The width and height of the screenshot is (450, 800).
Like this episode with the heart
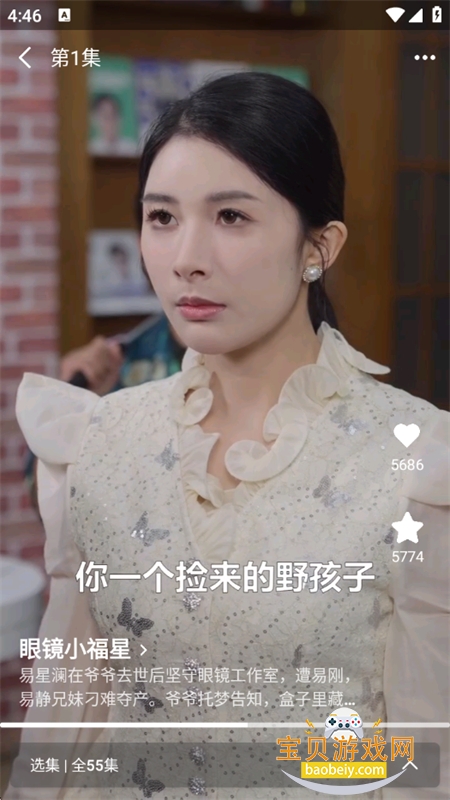point(407,436)
